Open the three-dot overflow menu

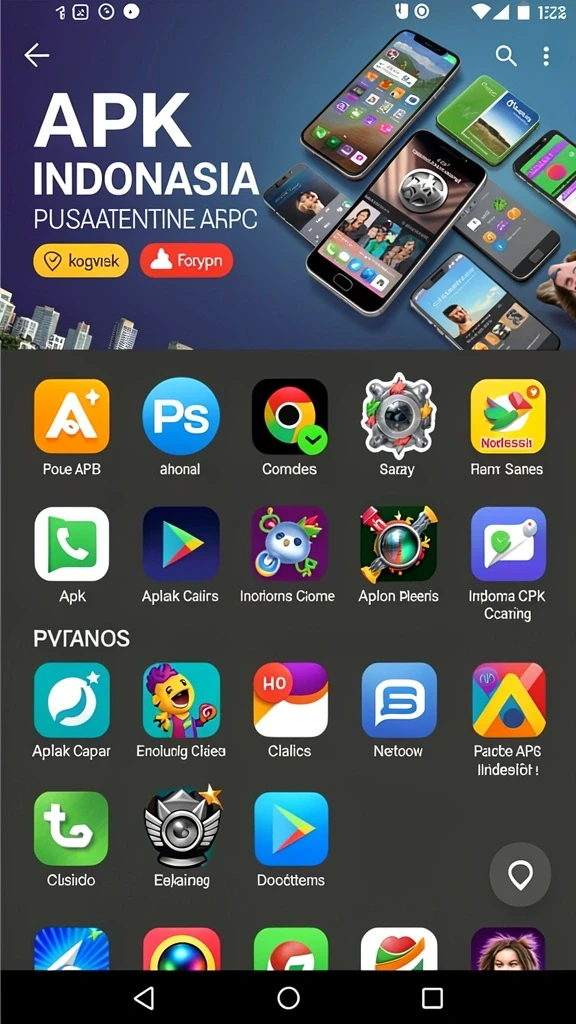point(546,56)
